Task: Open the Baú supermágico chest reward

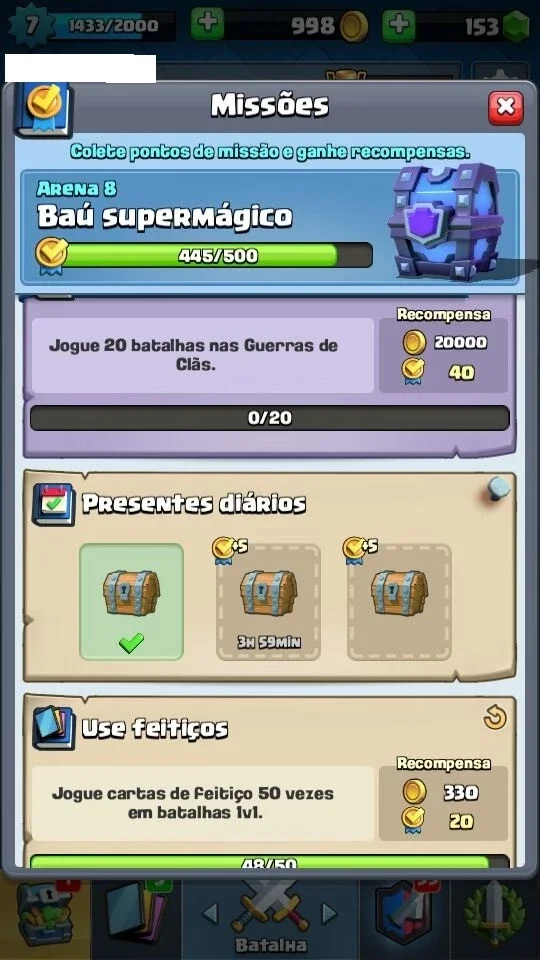Action: pos(446,221)
